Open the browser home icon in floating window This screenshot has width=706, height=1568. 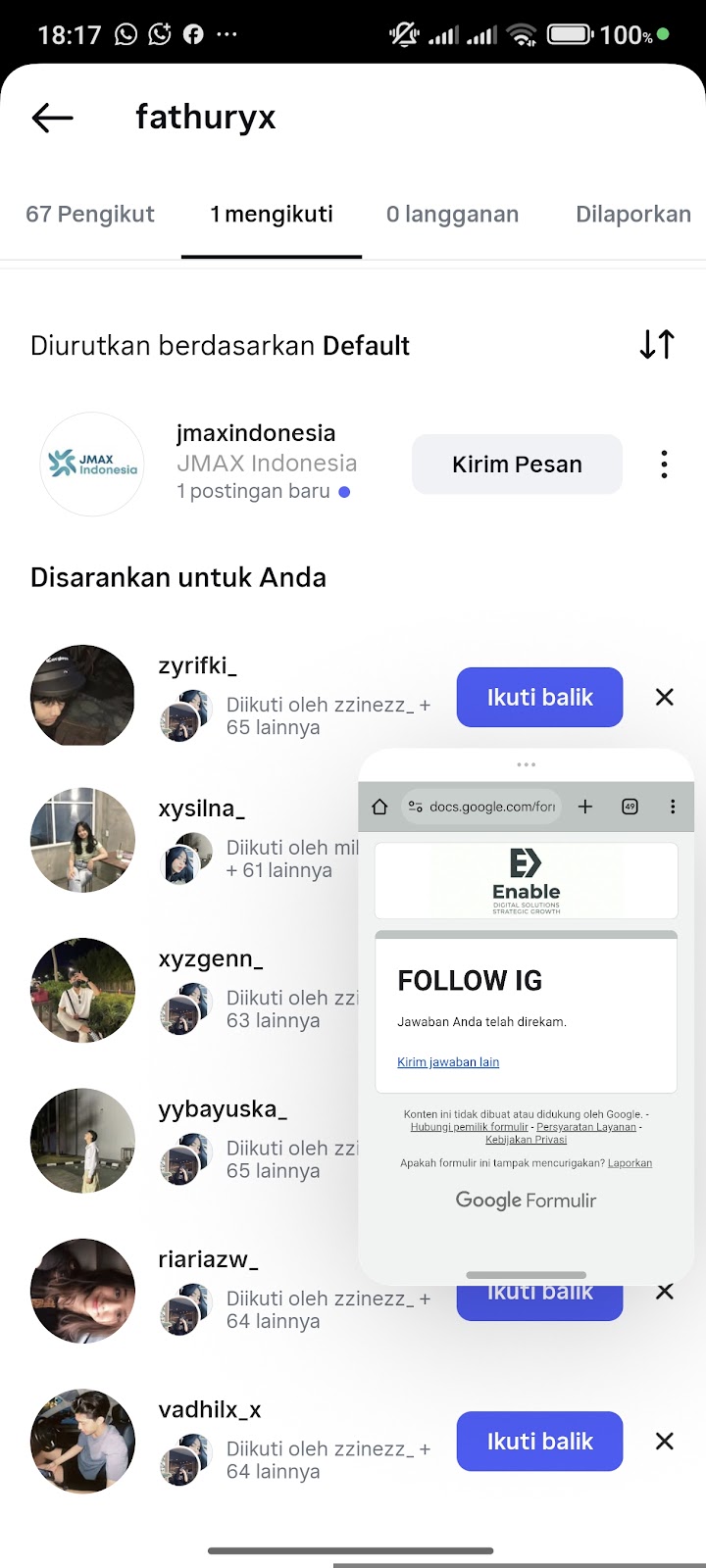[379, 808]
